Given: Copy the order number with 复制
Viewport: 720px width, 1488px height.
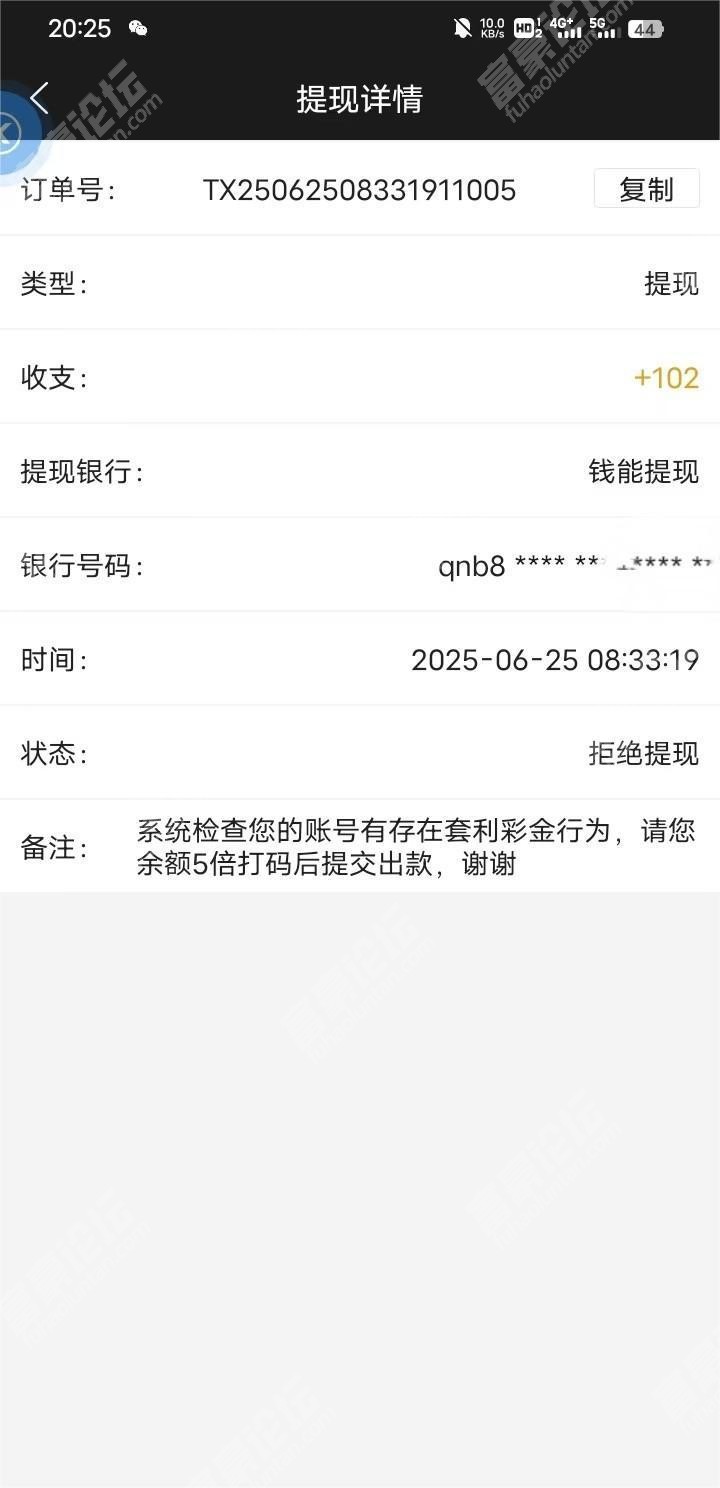Looking at the screenshot, I should (646, 189).
